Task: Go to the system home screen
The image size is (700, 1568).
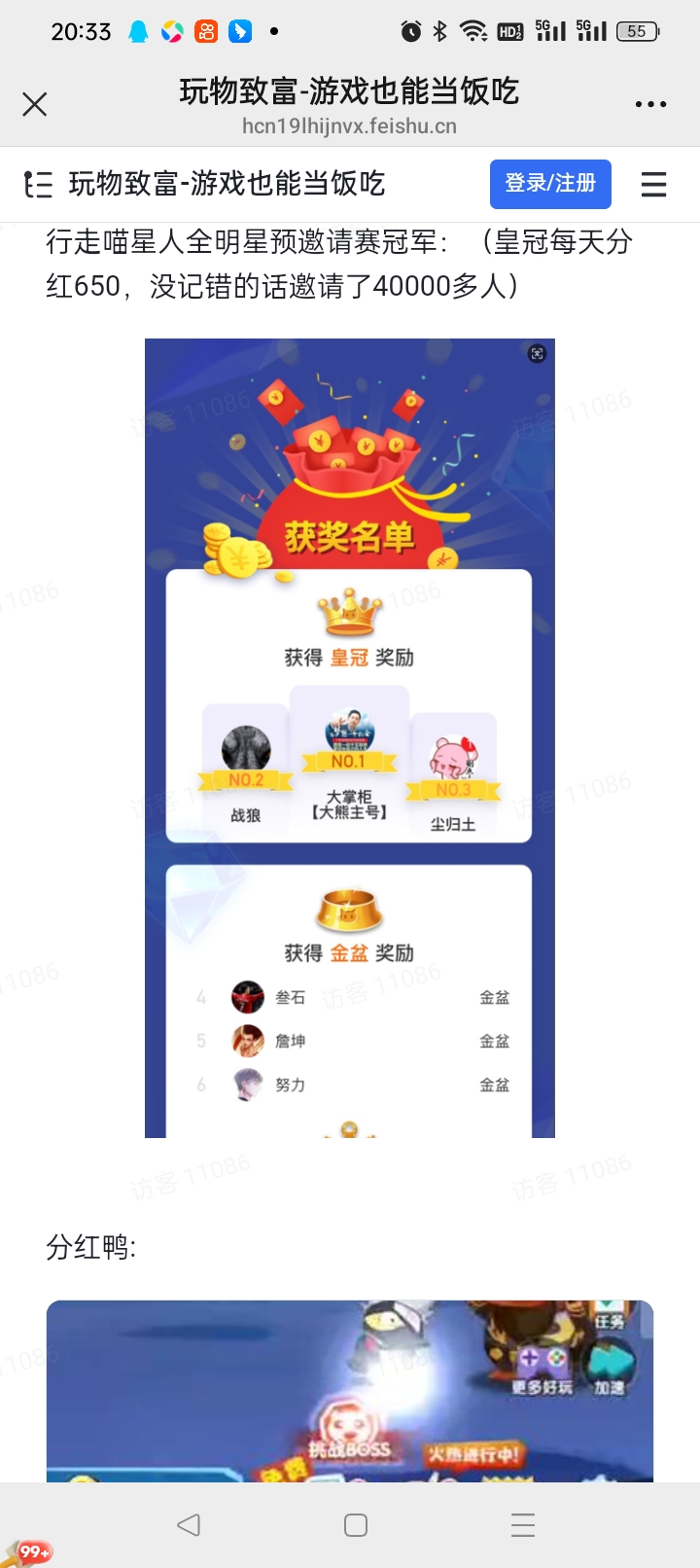Action: click(356, 1524)
